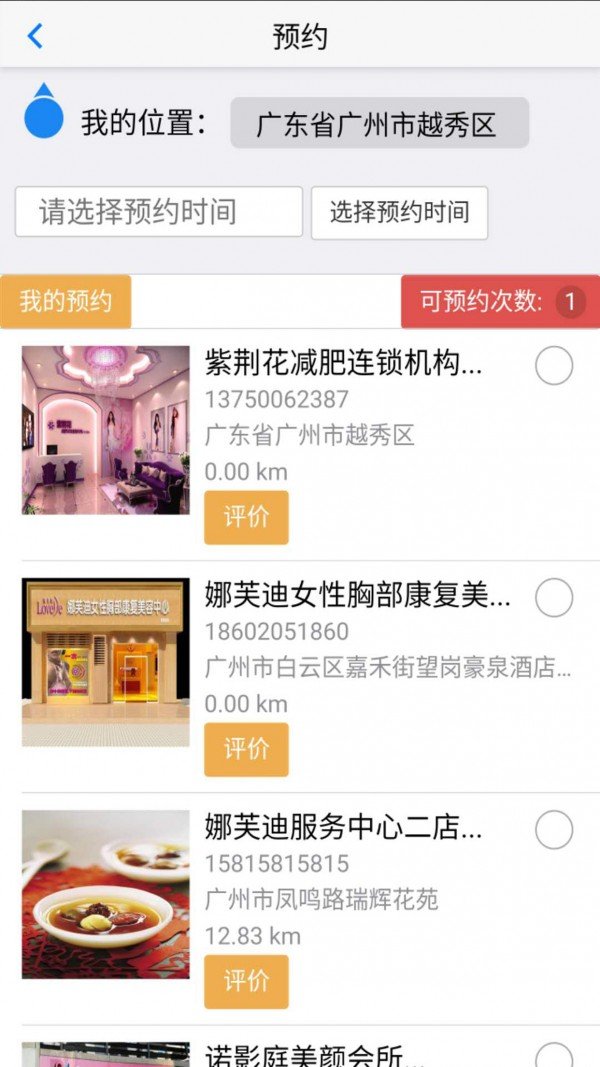Select the radio button for 诺影庭美颜会所
600x1067 pixels.
click(x=554, y=1055)
